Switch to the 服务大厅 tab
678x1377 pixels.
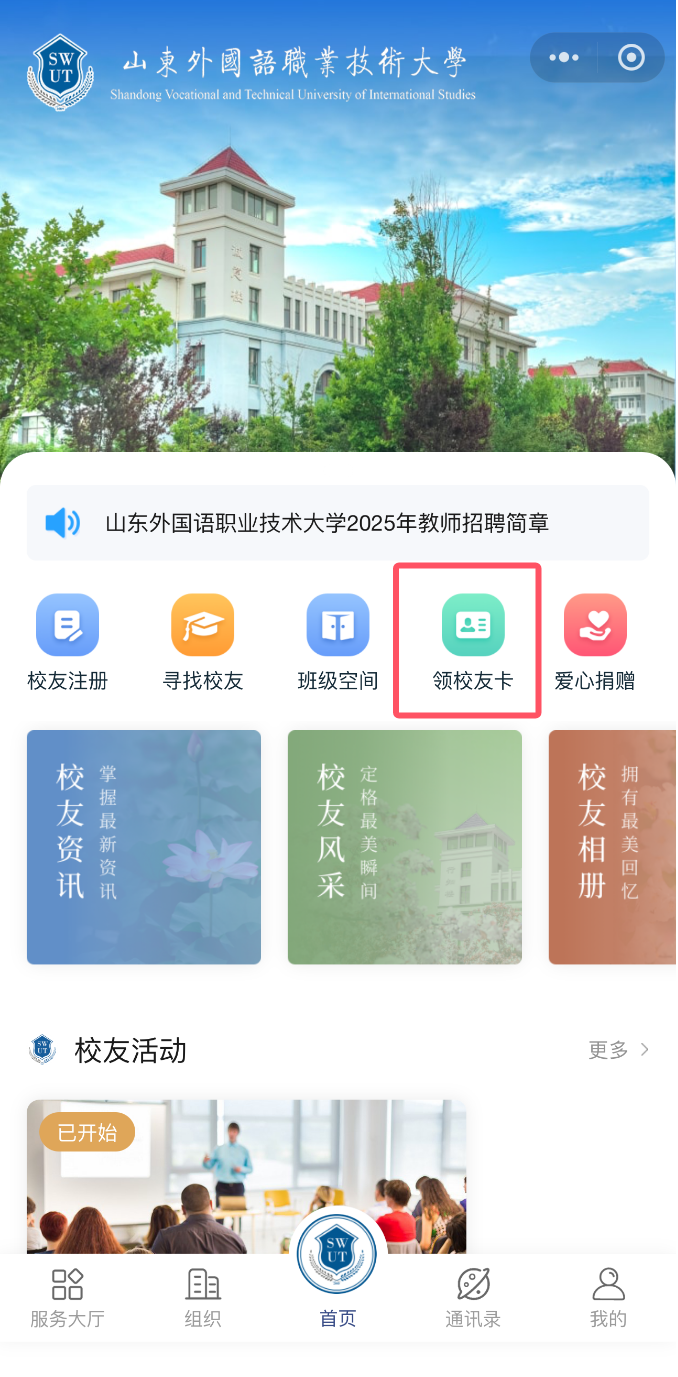coord(67,1298)
